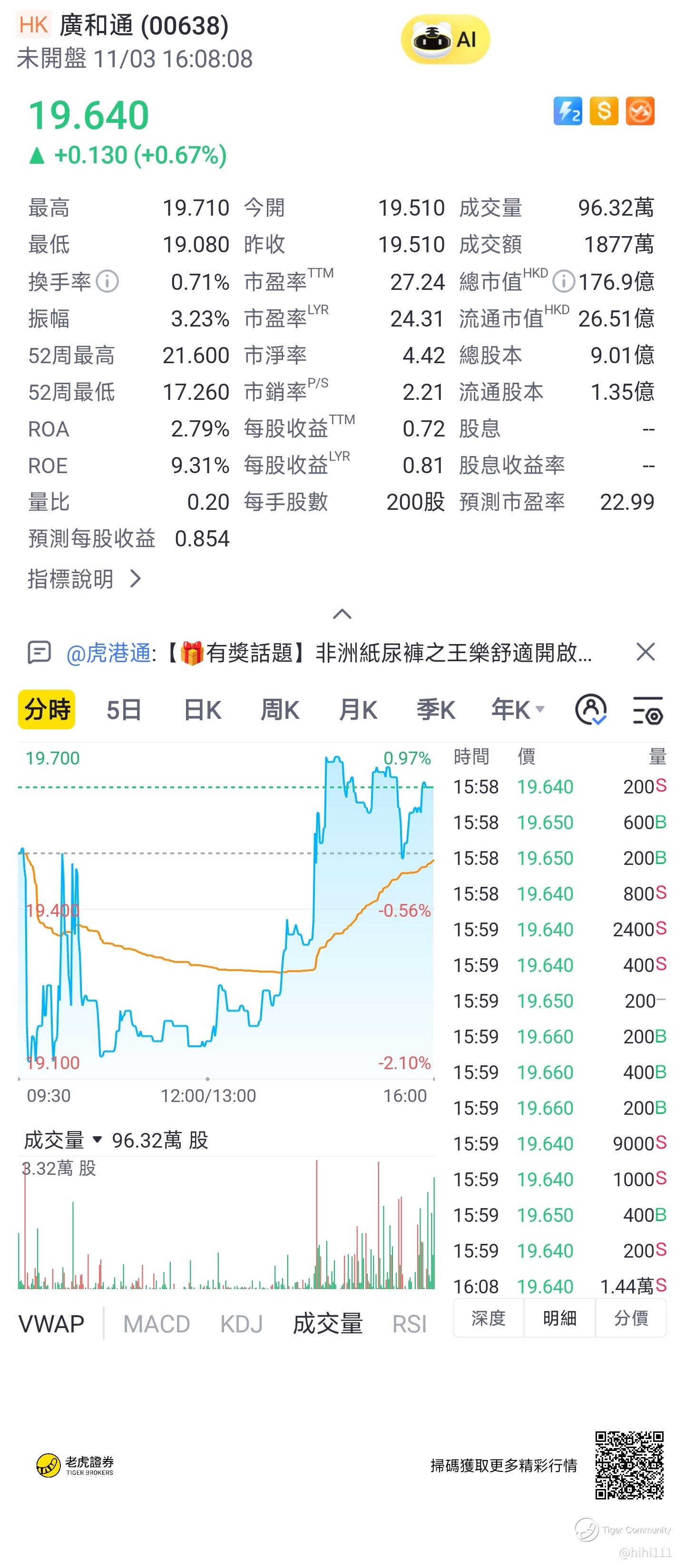The height and width of the screenshot is (1568, 685).
Task: Switch to the 5日 chart
Action: 124,710
